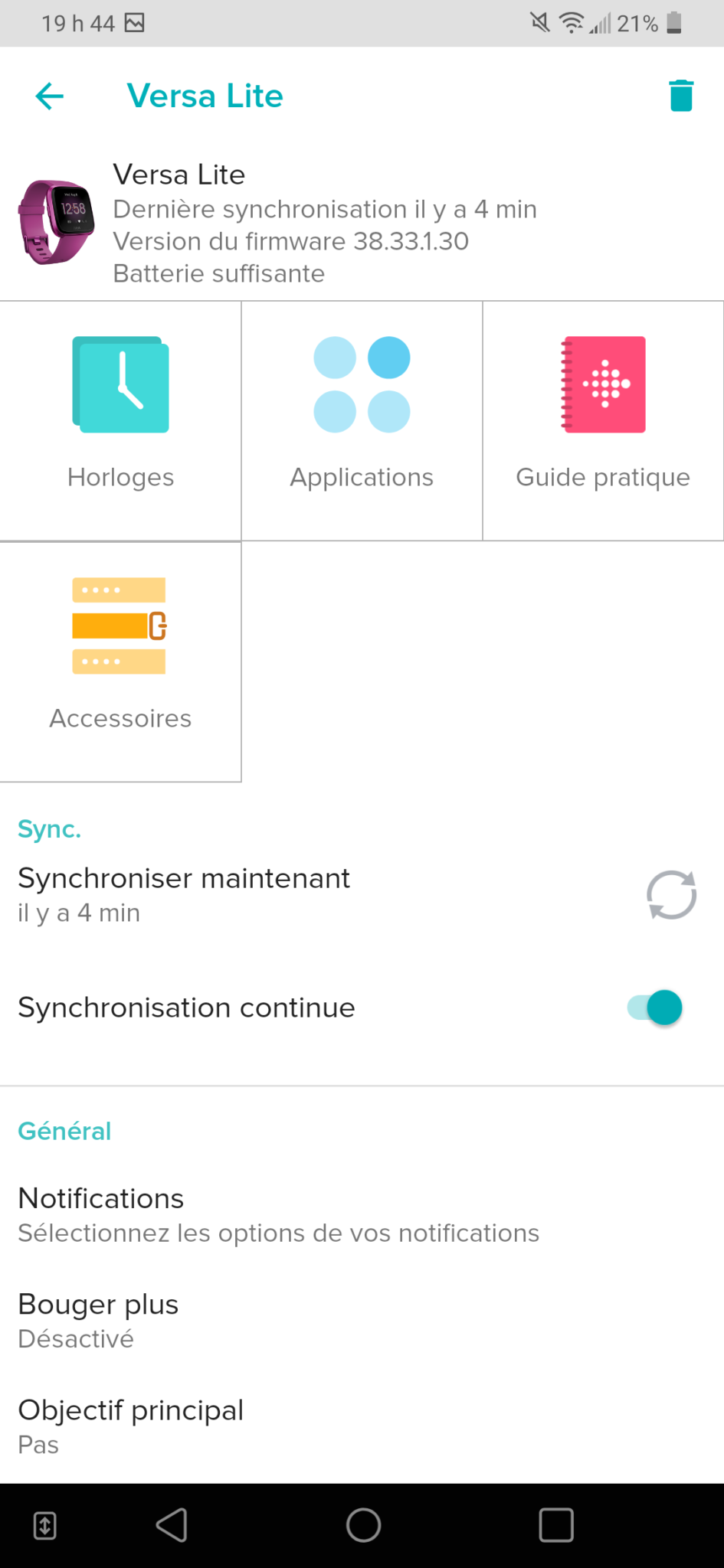
Task: Open the Objectif principal setting
Action: [130, 1426]
